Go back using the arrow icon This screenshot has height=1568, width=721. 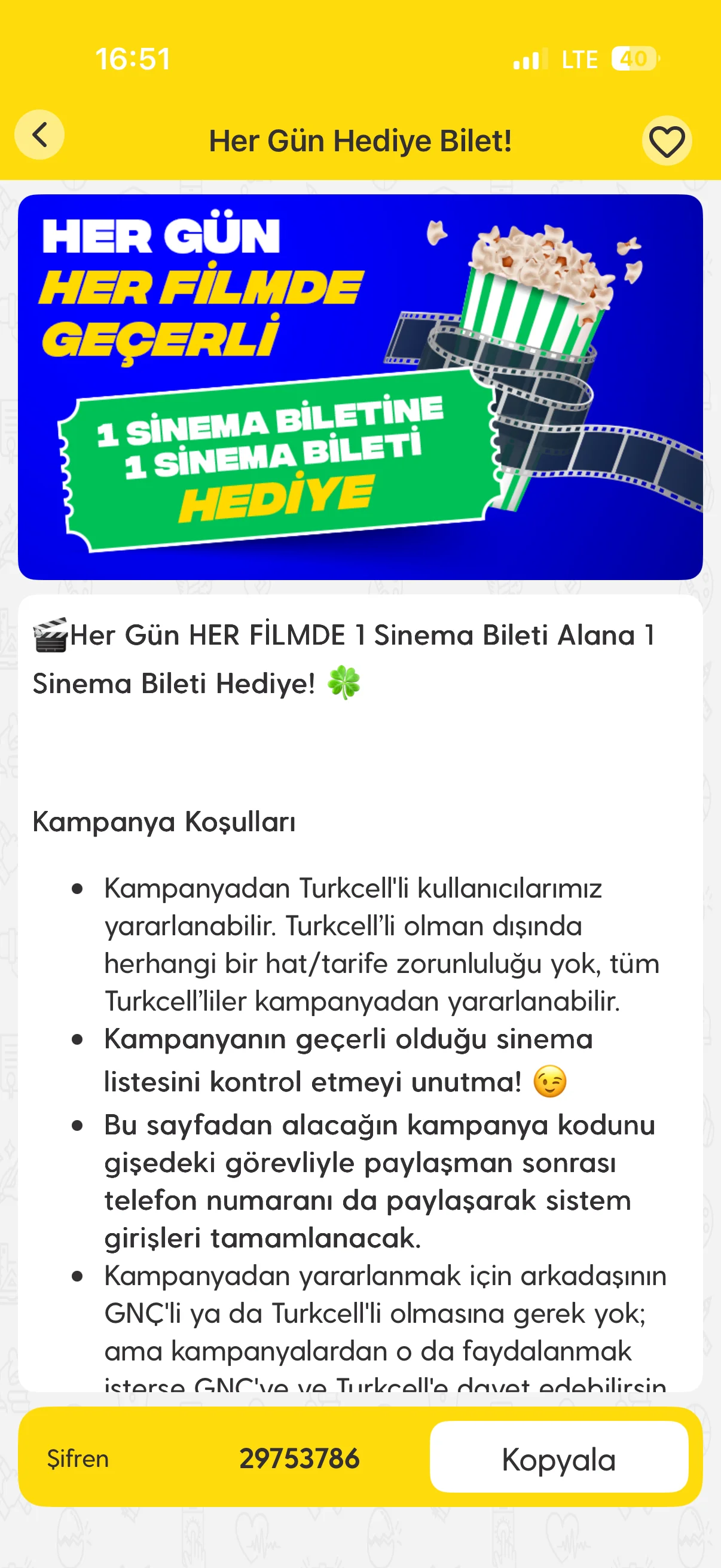[x=39, y=135]
